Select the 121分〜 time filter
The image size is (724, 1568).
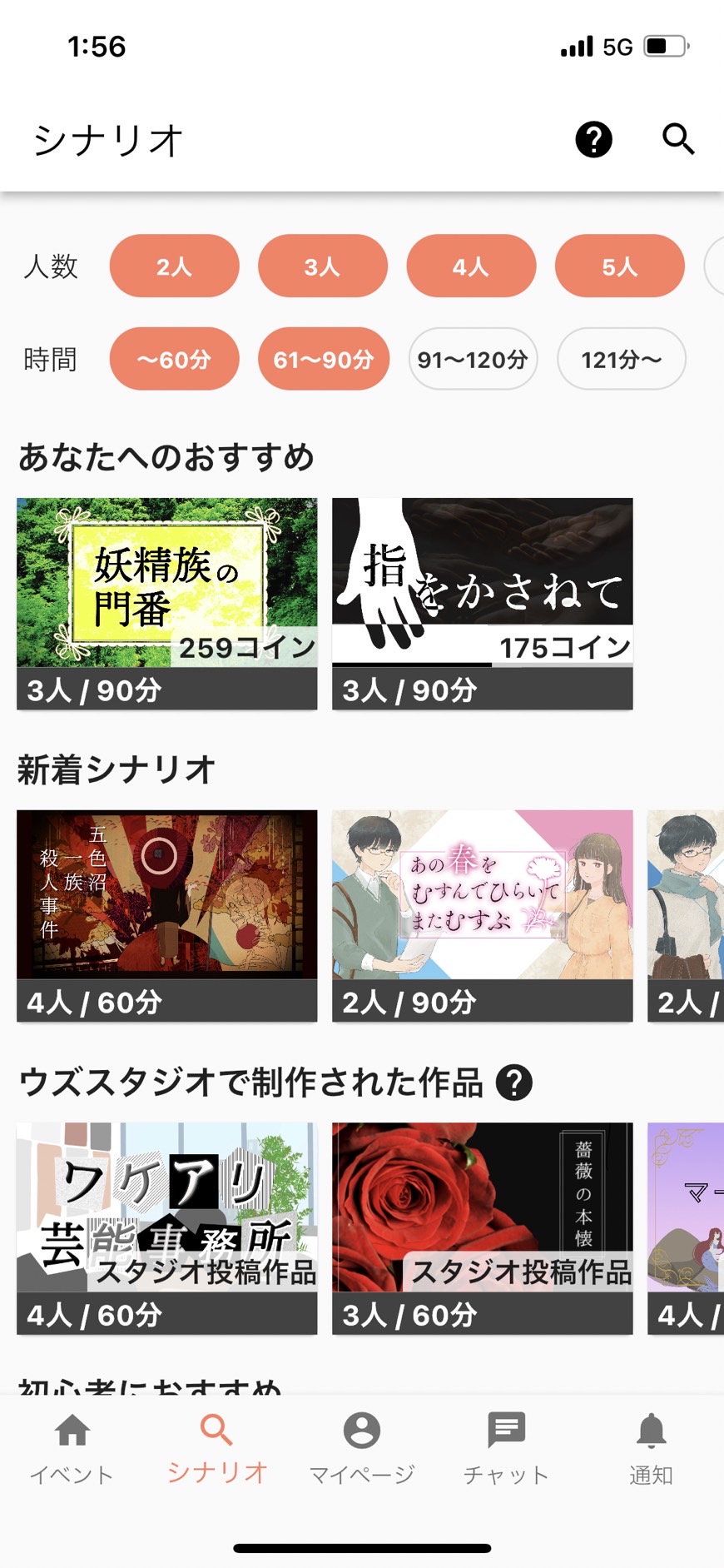click(x=621, y=360)
